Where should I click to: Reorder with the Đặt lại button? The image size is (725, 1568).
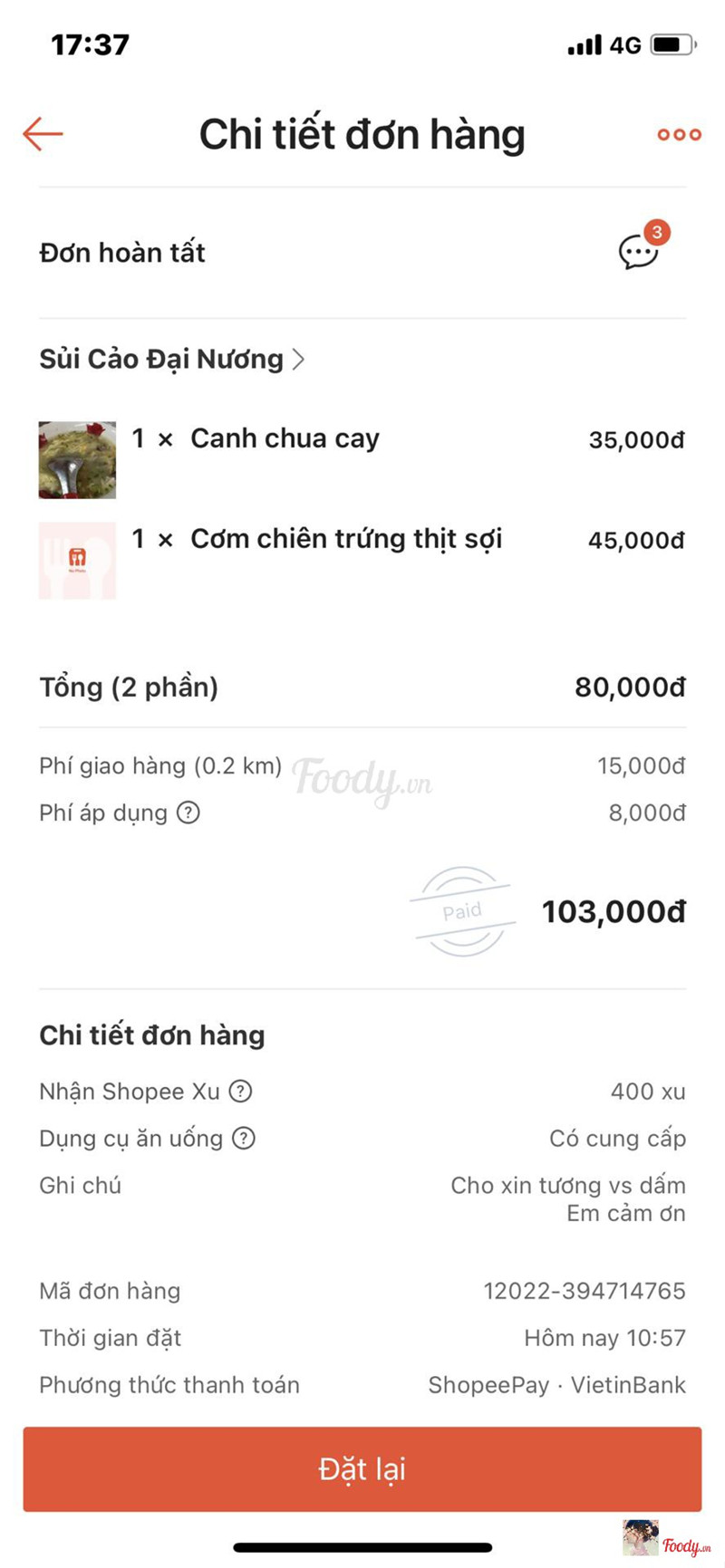[362, 1469]
